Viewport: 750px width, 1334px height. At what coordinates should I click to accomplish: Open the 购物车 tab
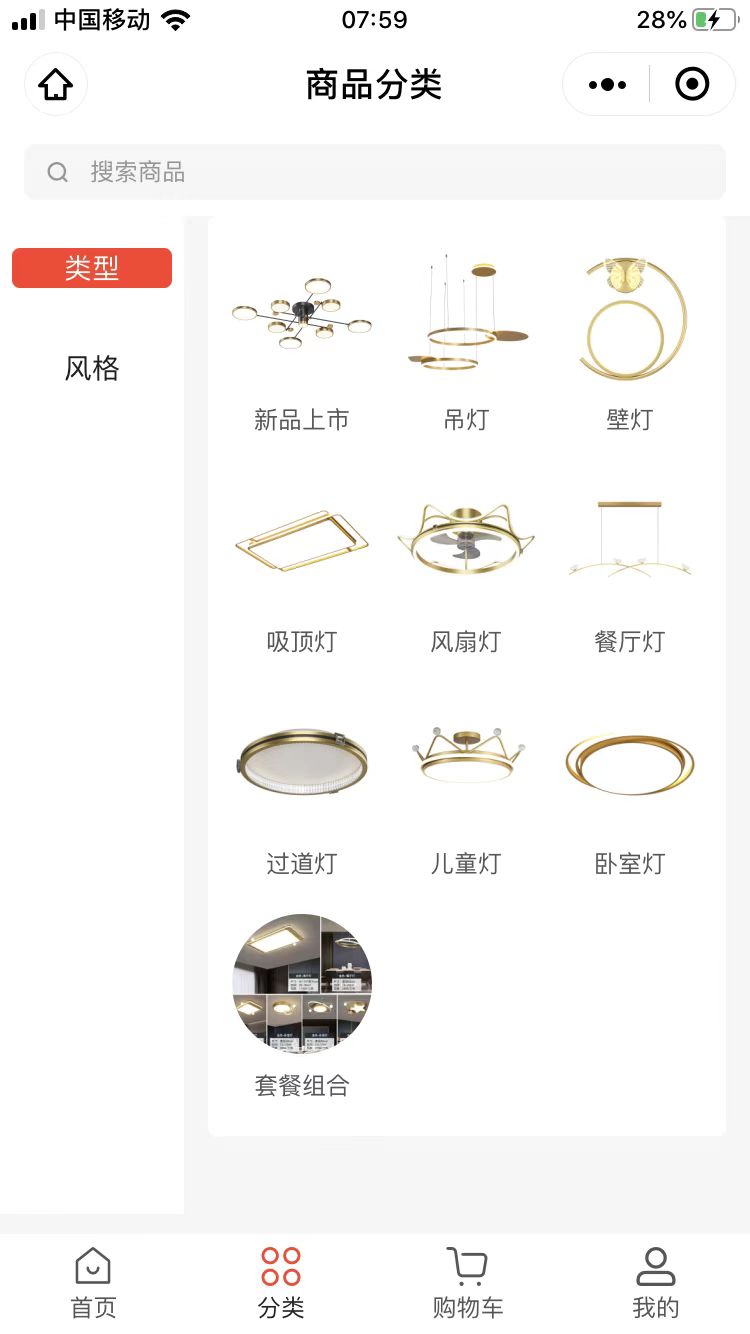click(467, 1284)
